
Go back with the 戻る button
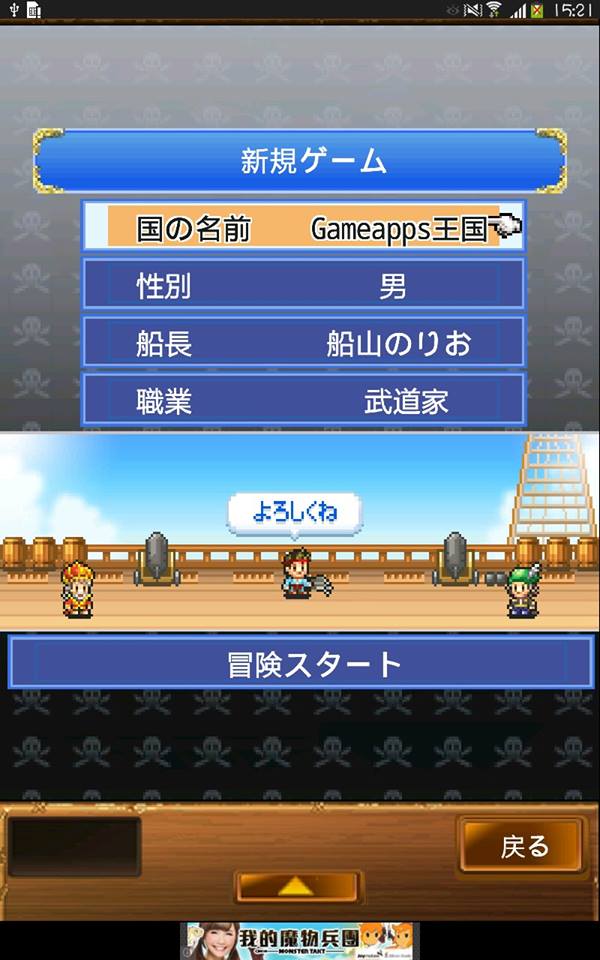(523, 847)
